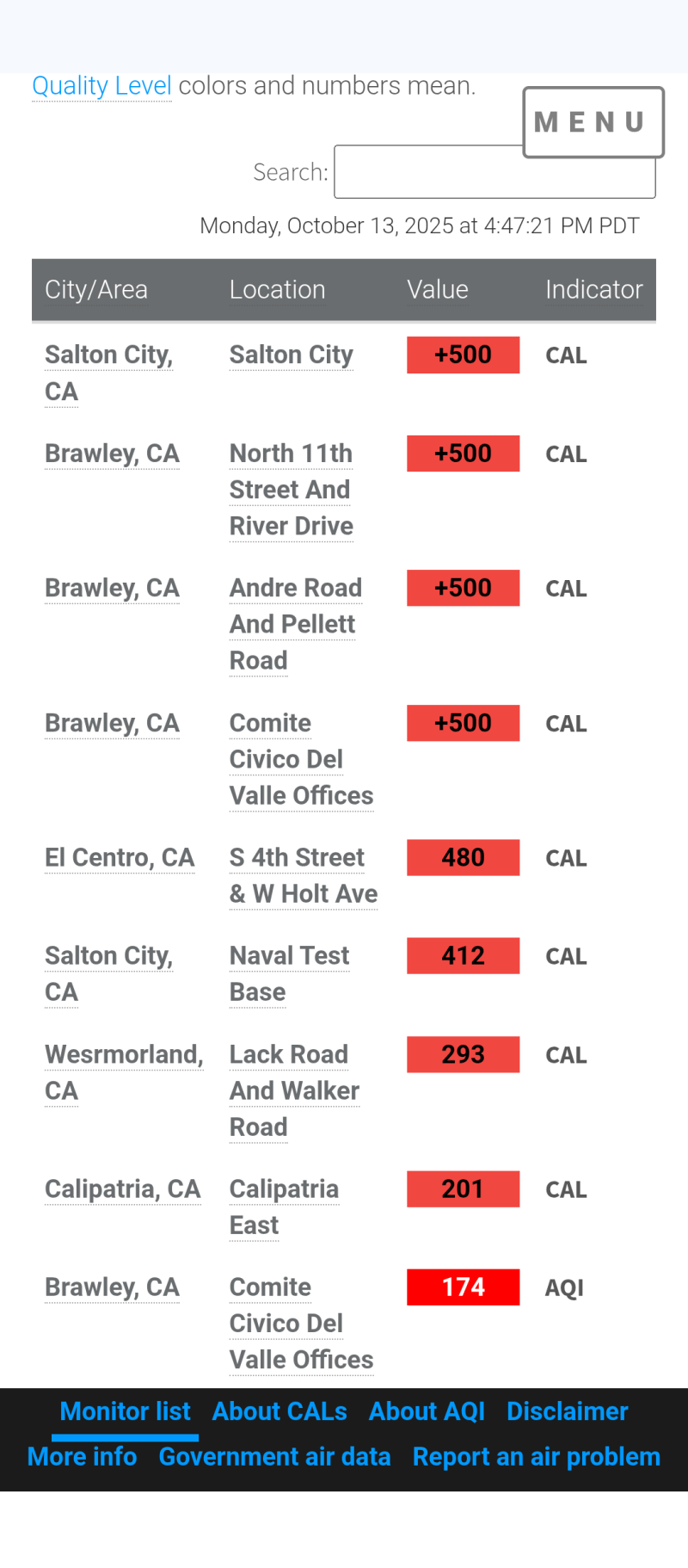The height and width of the screenshot is (1568, 688).
Task: Open the About CALs page
Action: pos(279,1411)
